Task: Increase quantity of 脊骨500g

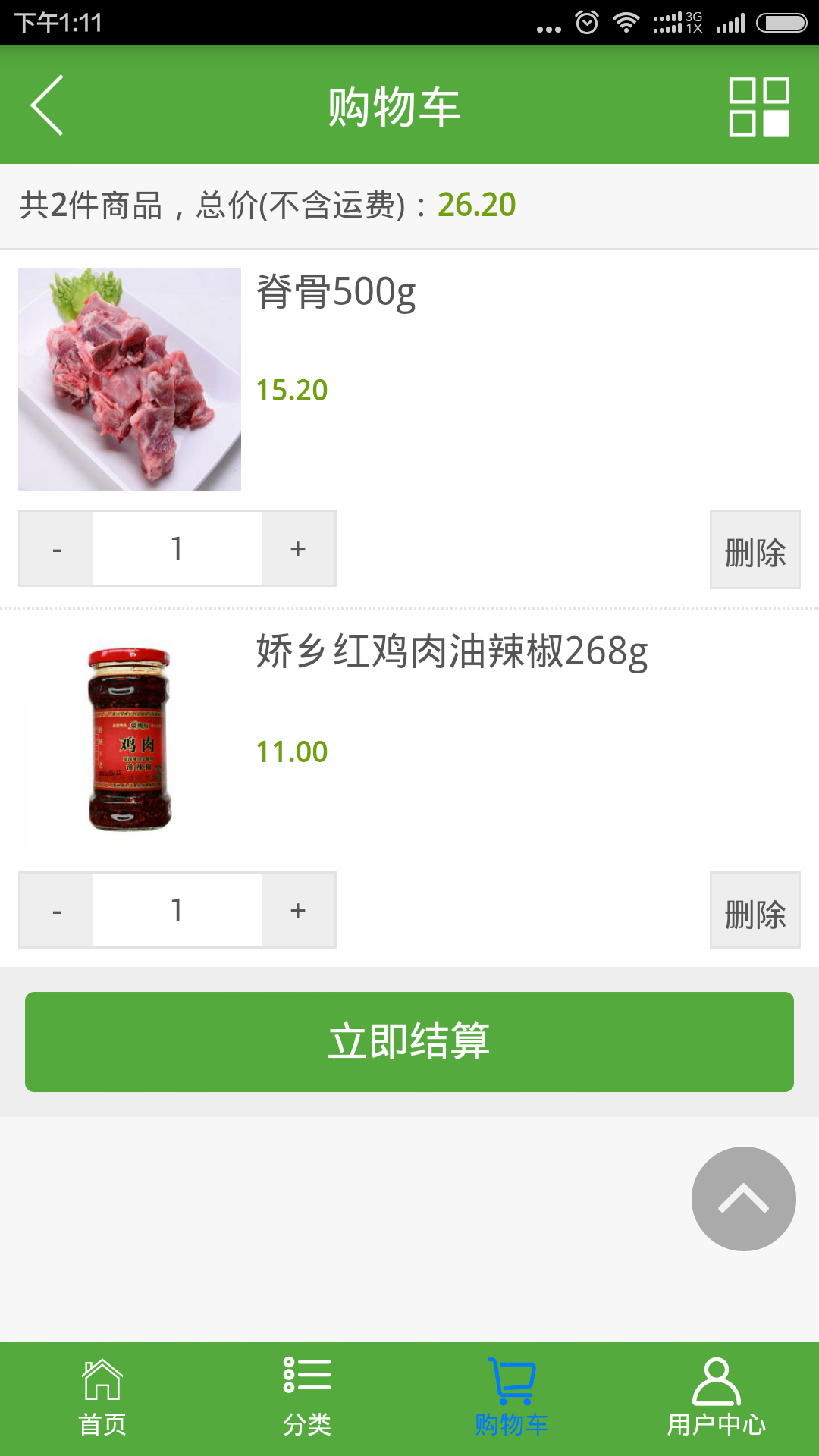Action: pos(298,548)
